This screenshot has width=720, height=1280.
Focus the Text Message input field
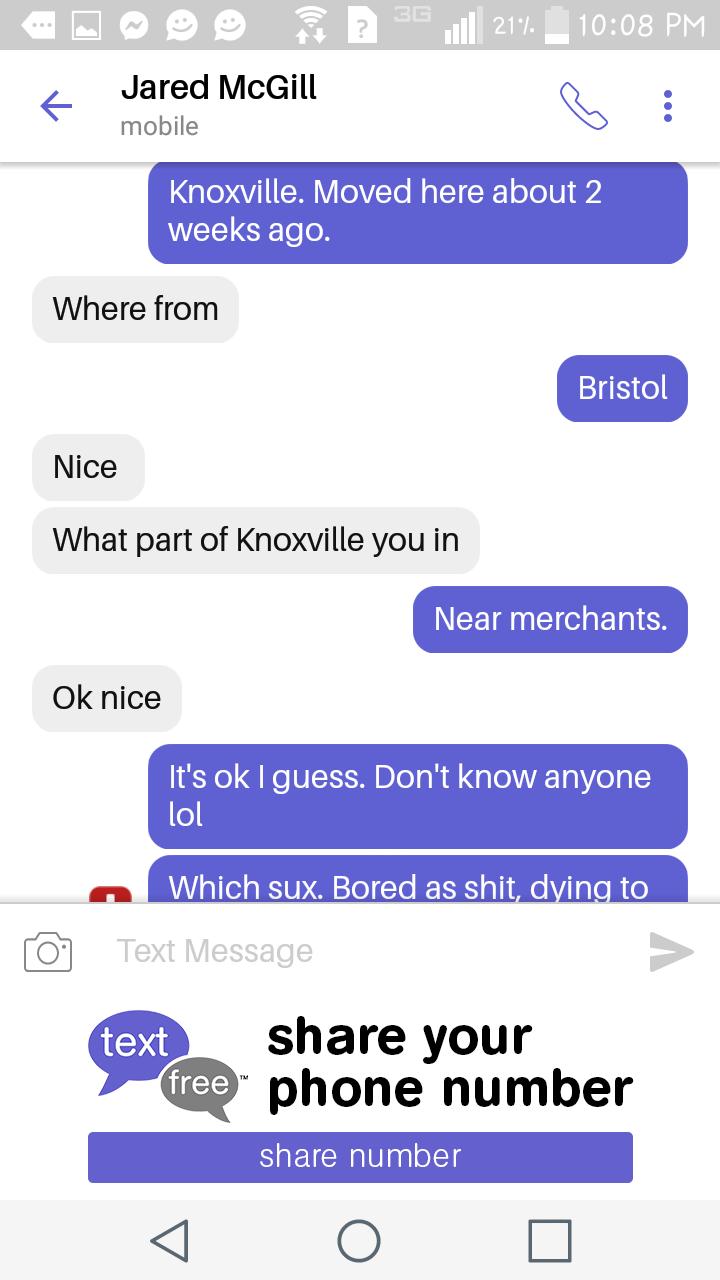click(x=360, y=951)
